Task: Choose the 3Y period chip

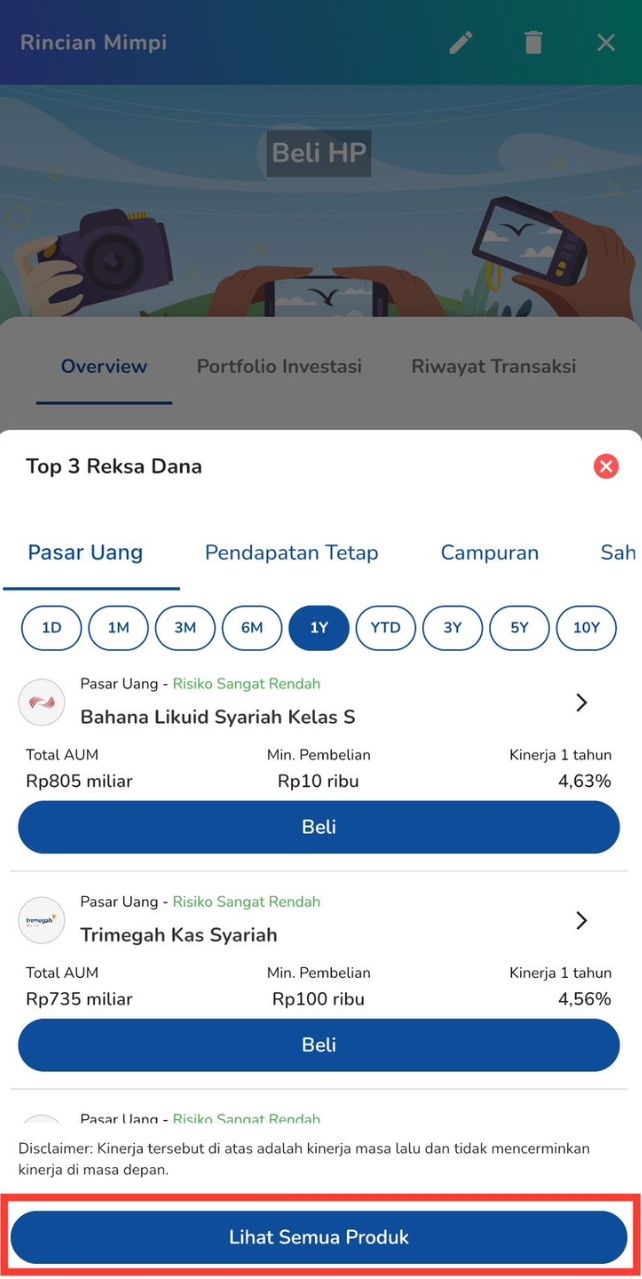Action: click(x=453, y=628)
